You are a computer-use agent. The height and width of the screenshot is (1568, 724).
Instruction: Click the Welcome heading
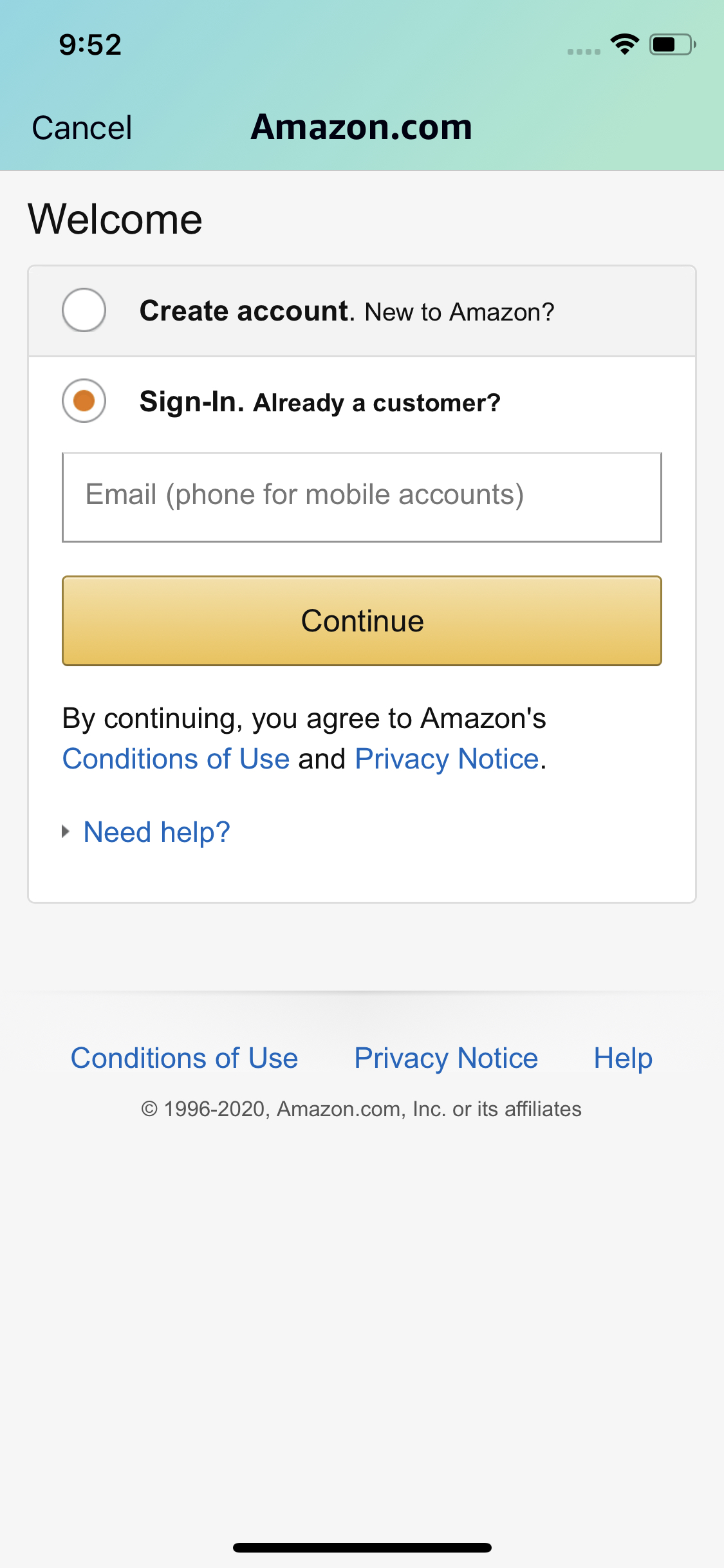tap(115, 219)
